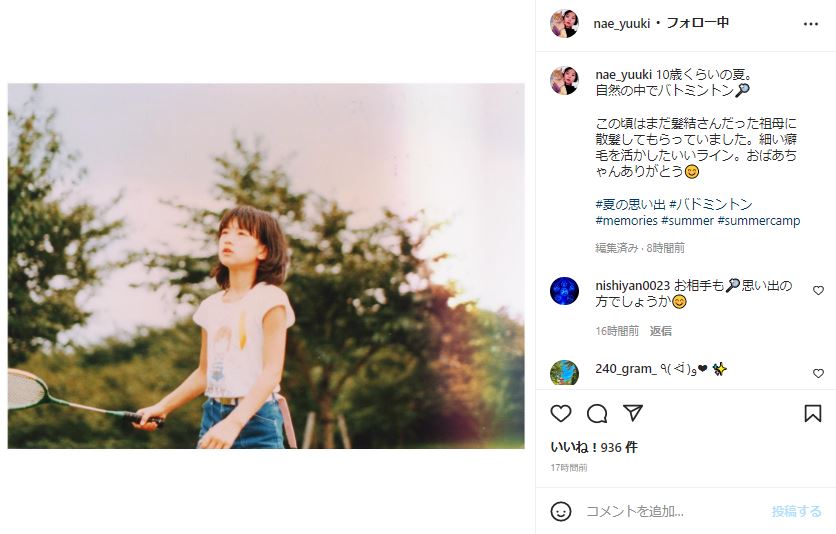Open hashtag #夏の思い出
This screenshot has width=836, height=534.
point(630,204)
